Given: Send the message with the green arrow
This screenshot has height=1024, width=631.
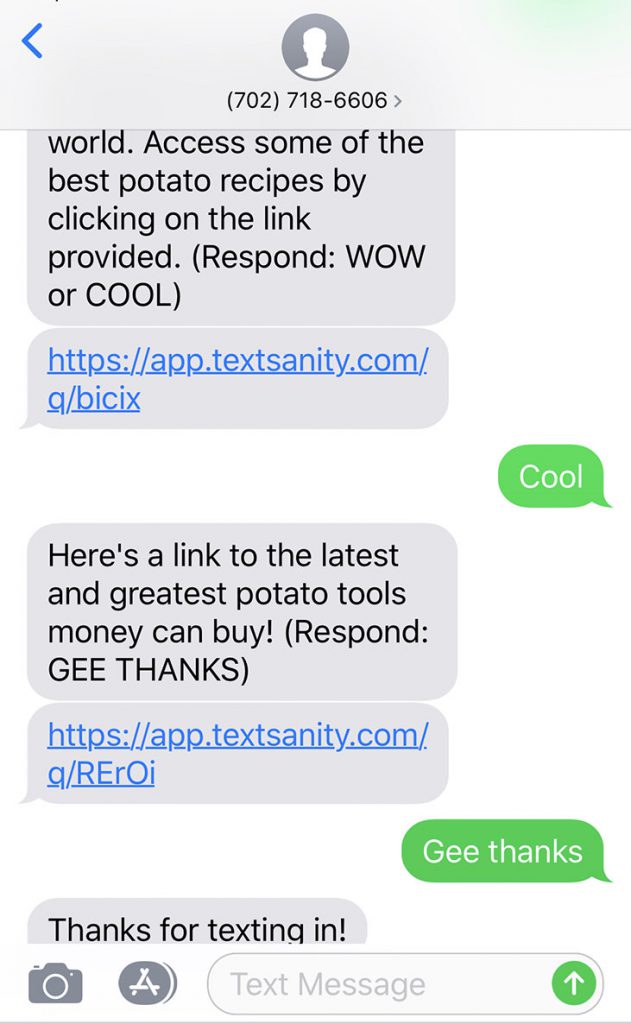Looking at the screenshot, I should tap(574, 984).
